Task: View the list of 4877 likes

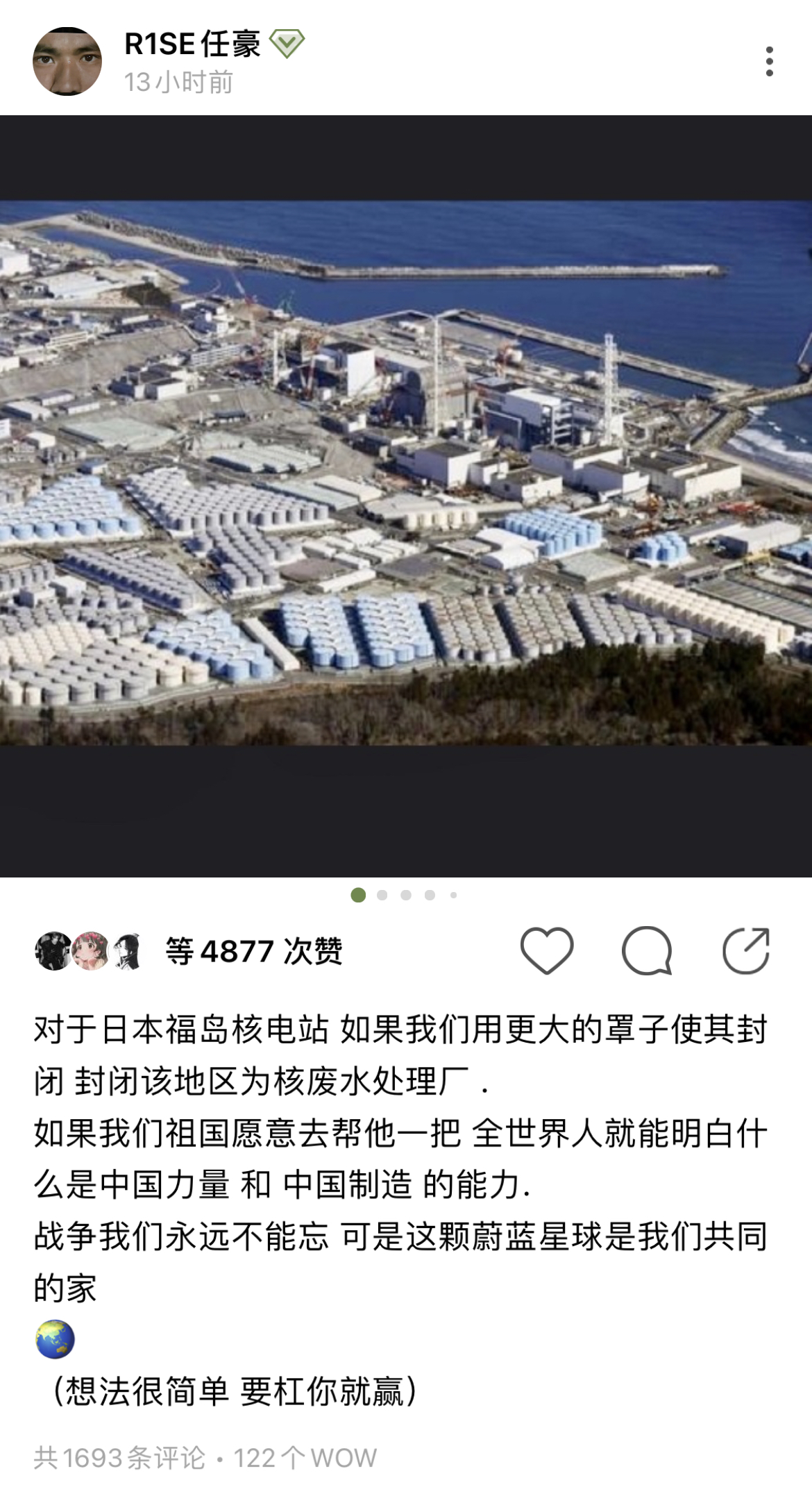Action: 254,951
